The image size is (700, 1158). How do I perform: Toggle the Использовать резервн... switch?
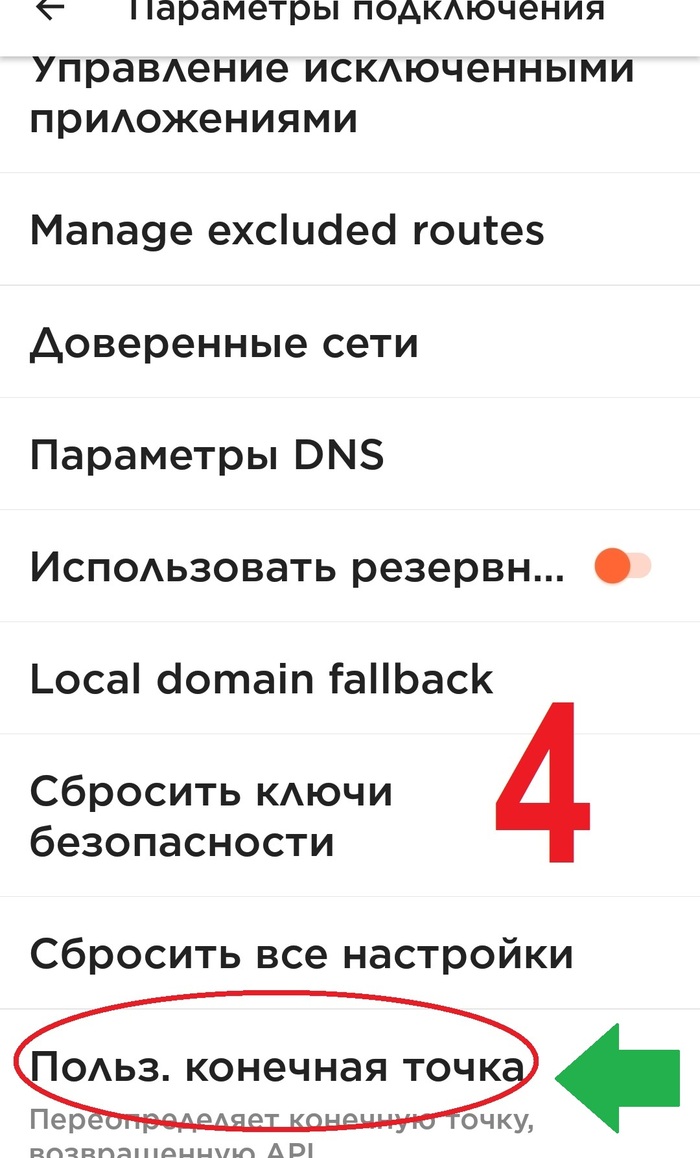coord(622,567)
